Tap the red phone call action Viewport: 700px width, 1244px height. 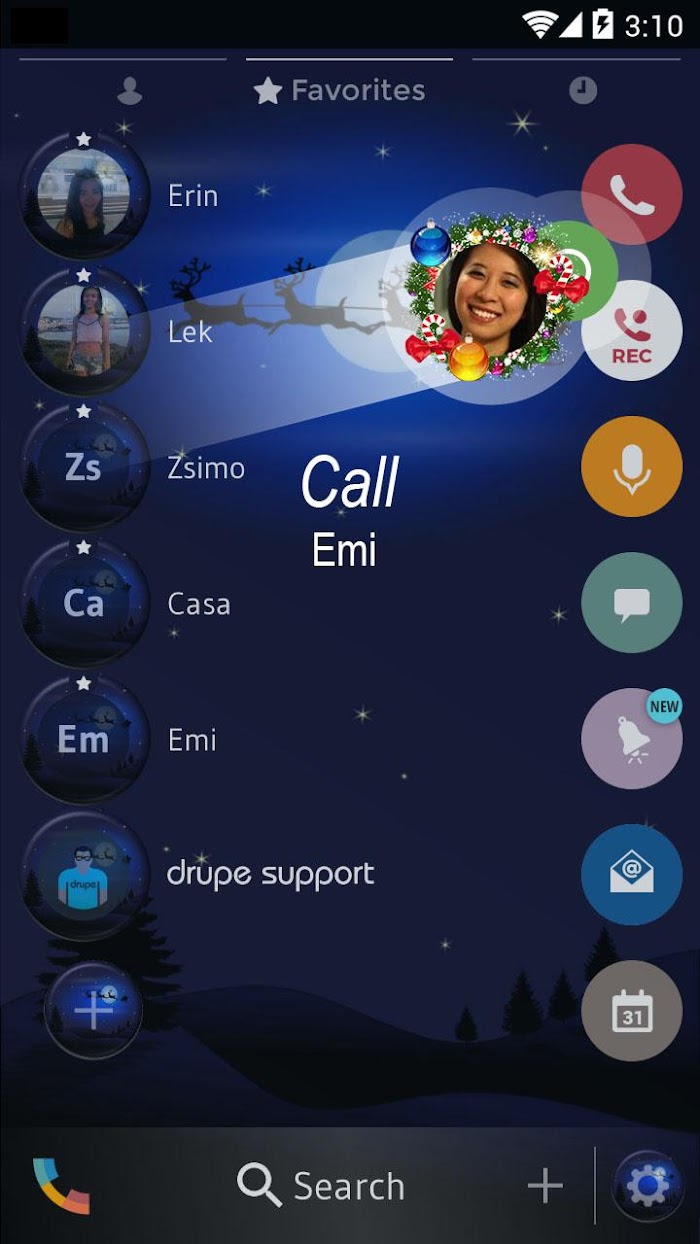click(632, 195)
